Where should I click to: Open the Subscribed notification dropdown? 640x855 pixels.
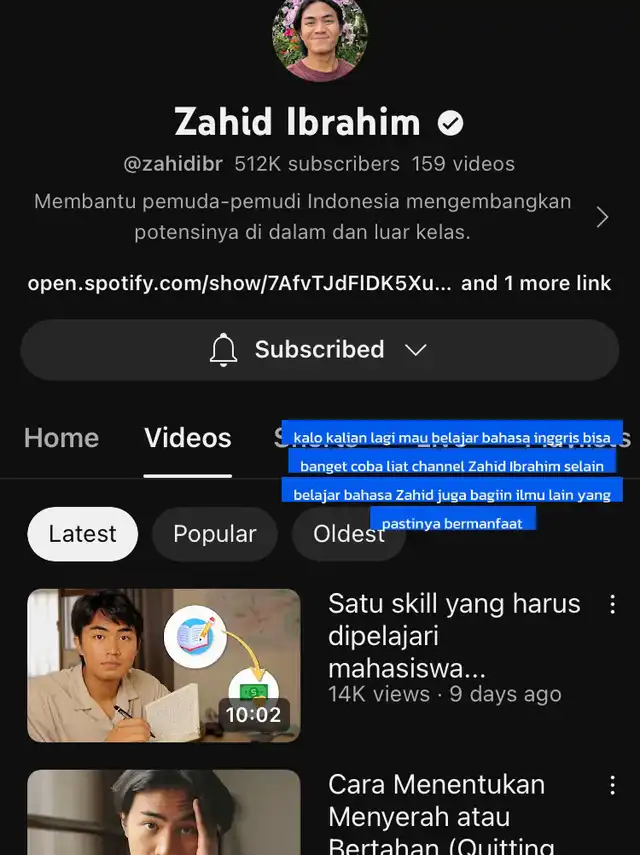pyautogui.click(x=319, y=350)
